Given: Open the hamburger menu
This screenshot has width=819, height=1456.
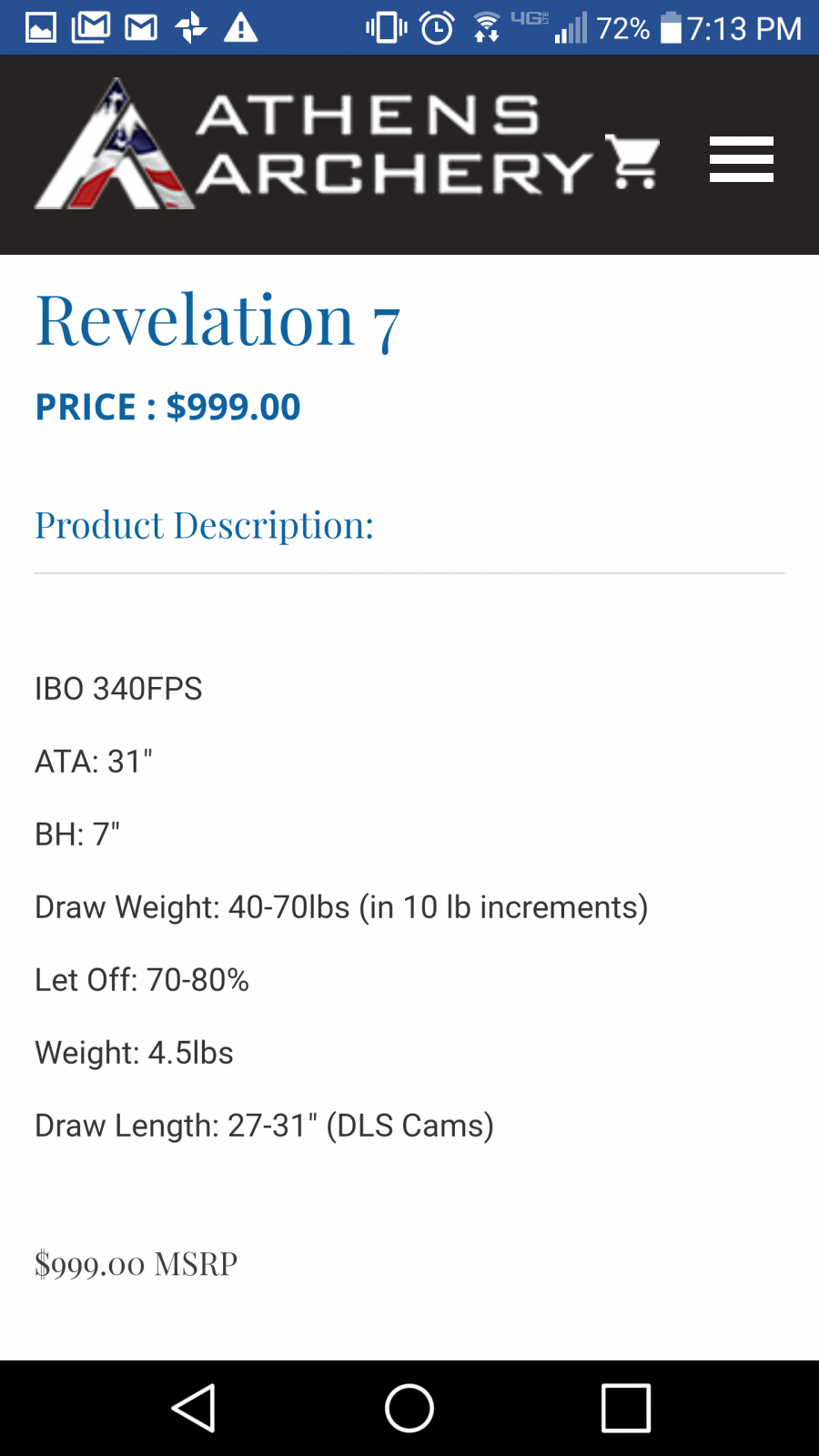Looking at the screenshot, I should click(x=742, y=159).
